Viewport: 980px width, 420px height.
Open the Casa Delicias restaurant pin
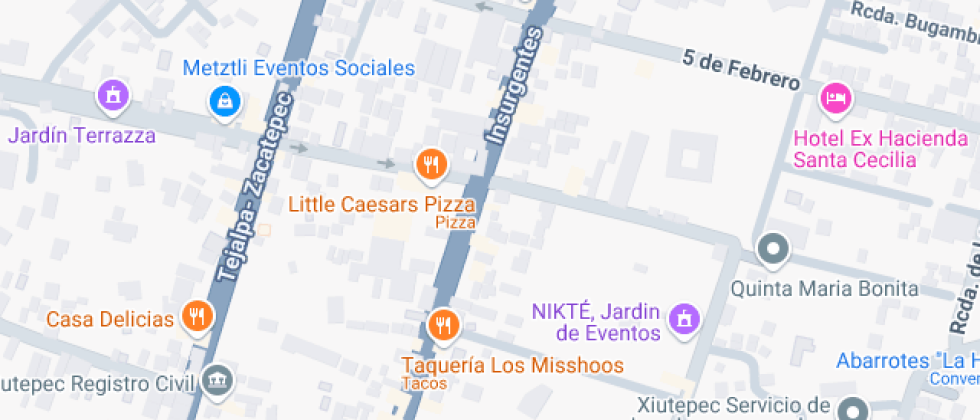196,318
